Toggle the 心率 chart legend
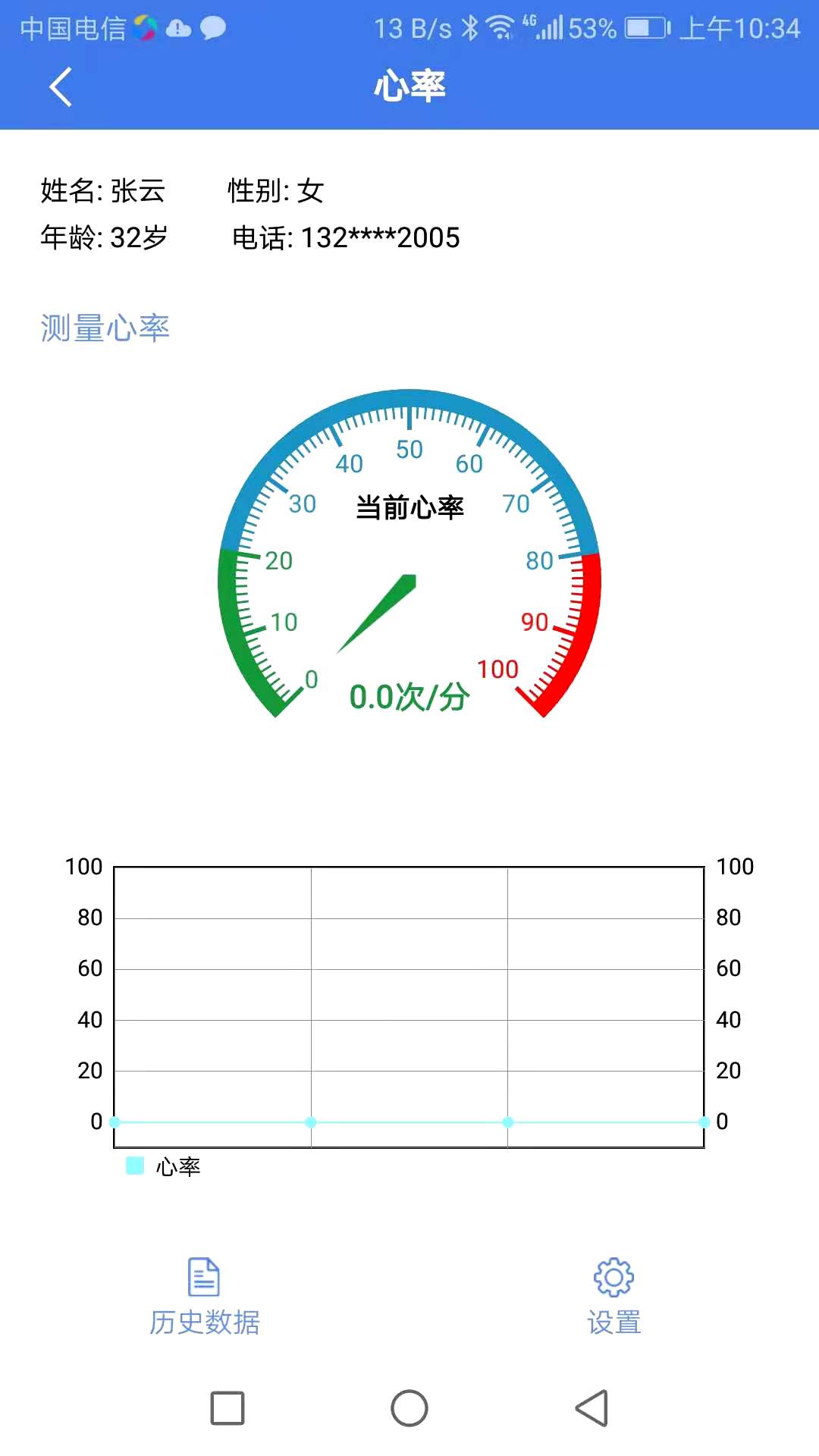Viewport: 819px width, 1456px height. point(163,1166)
